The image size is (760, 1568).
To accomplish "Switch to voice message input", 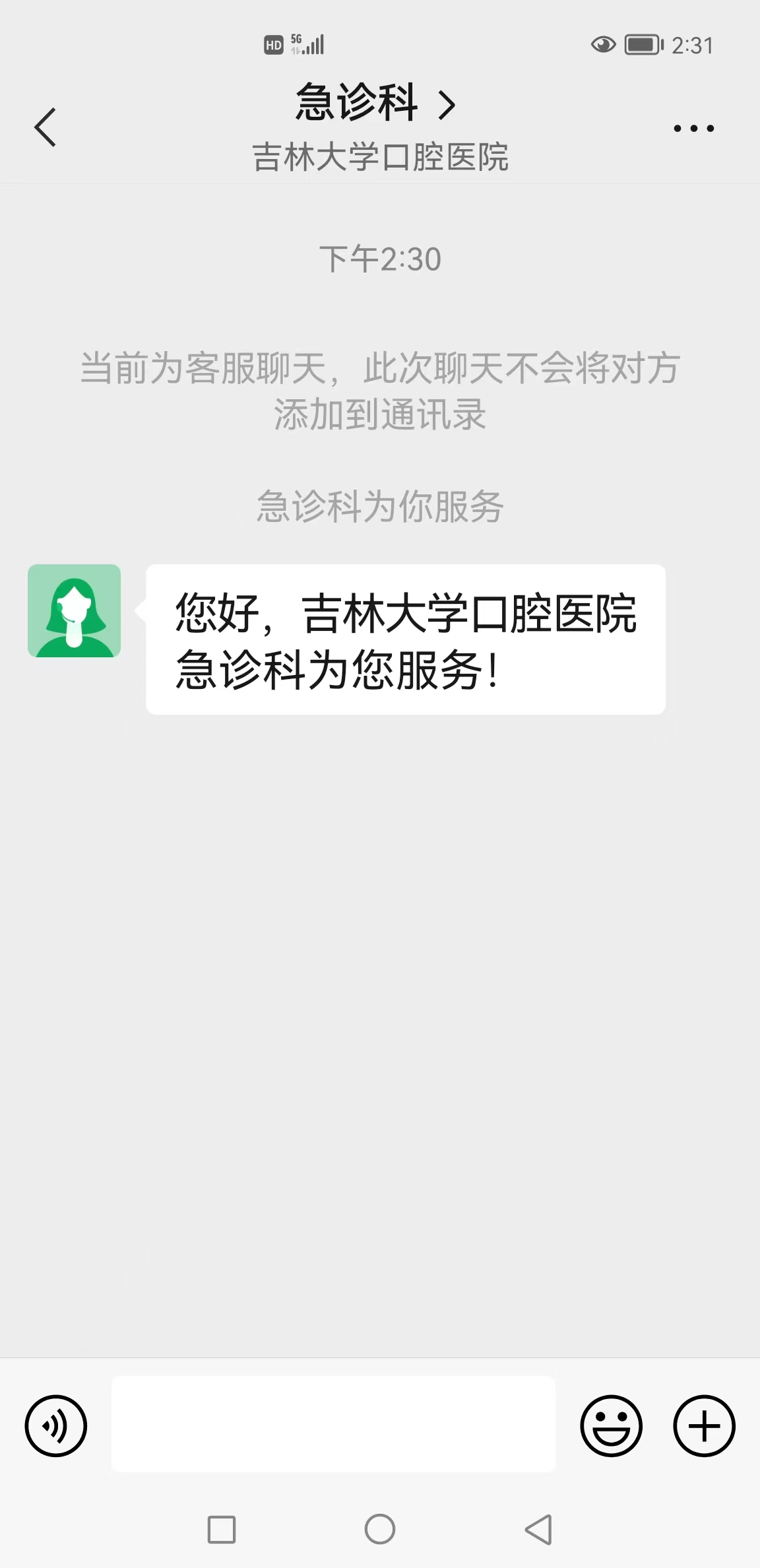I will pos(56,1426).
